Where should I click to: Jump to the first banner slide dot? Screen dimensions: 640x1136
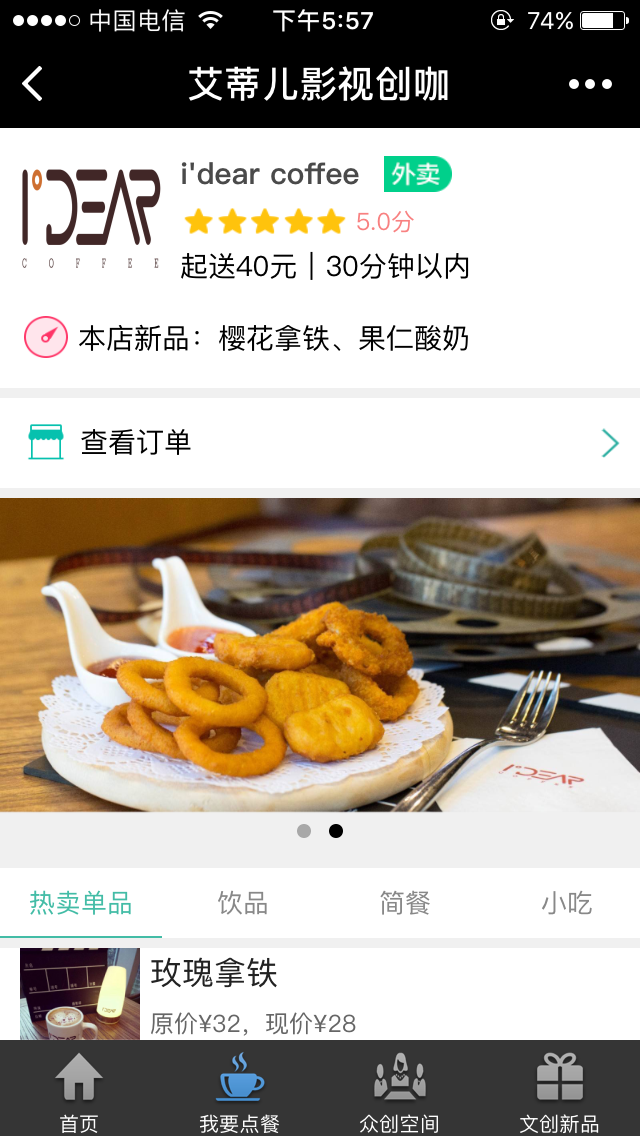pyautogui.click(x=304, y=831)
